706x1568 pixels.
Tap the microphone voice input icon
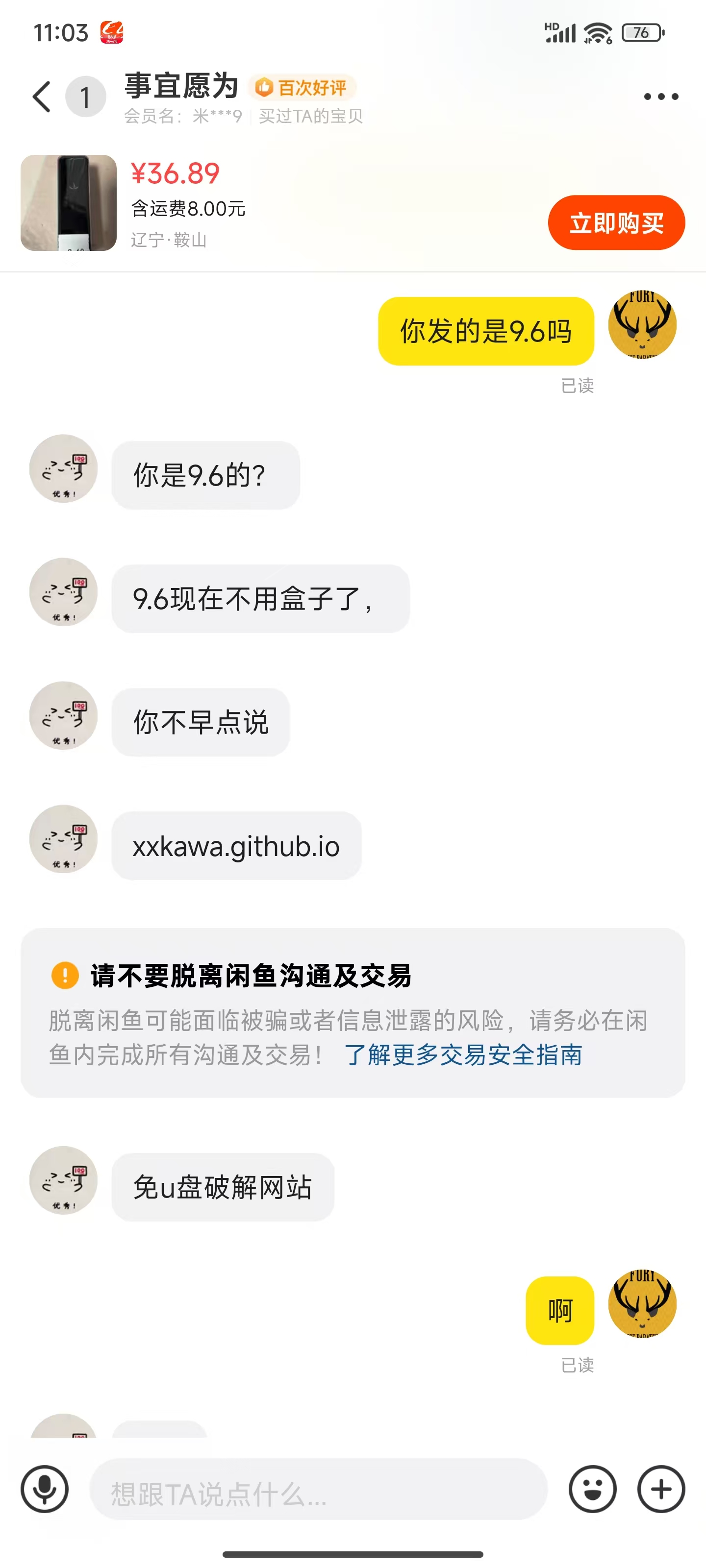click(45, 1489)
